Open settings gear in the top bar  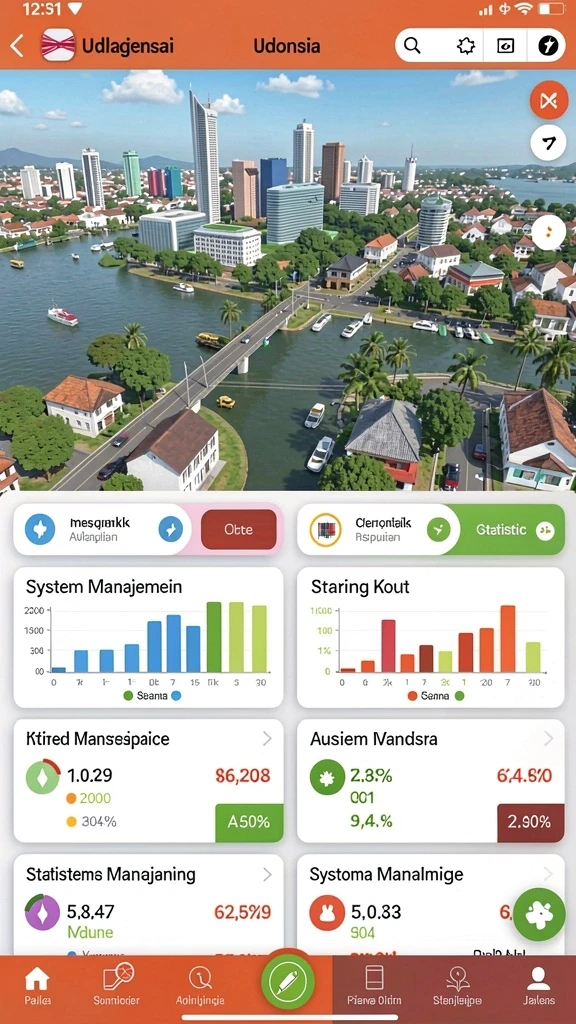click(x=465, y=46)
